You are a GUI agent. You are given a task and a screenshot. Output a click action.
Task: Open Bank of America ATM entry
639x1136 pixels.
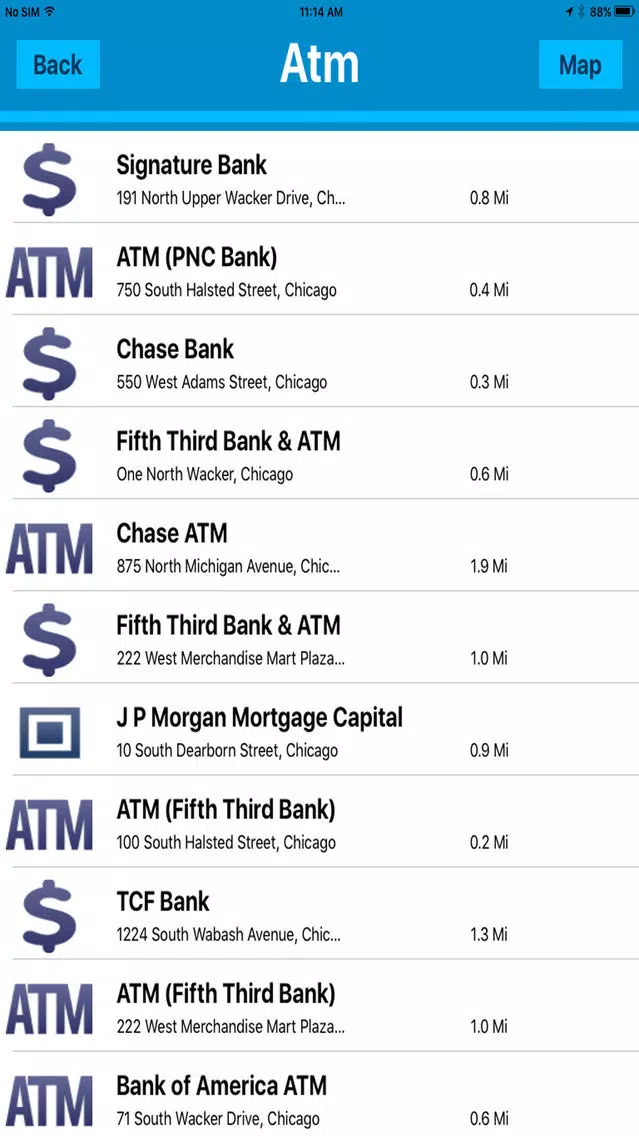[320, 1094]
